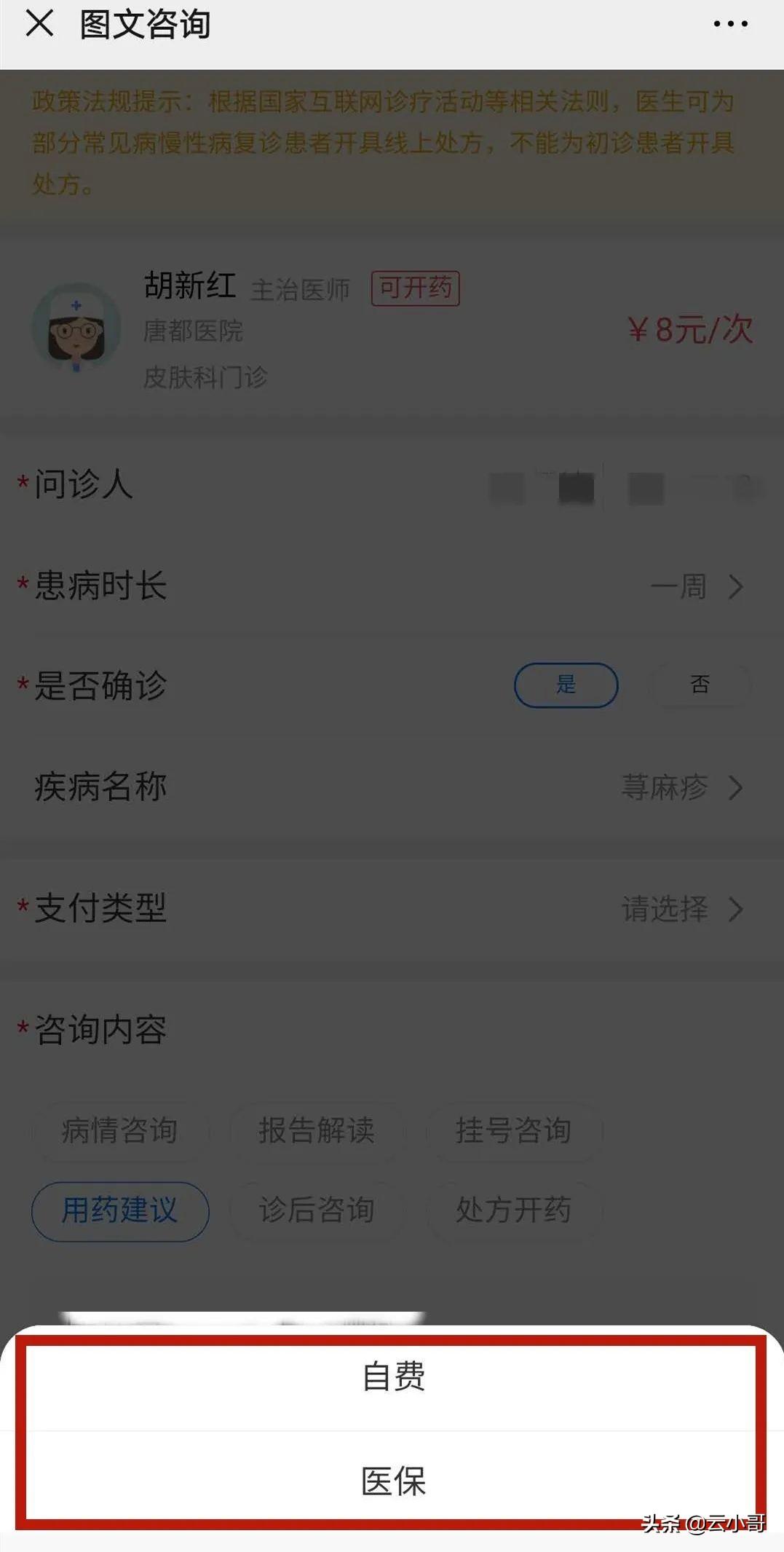Choose 医保 as payment type
784x1552 pixels.
[393, 1481]
